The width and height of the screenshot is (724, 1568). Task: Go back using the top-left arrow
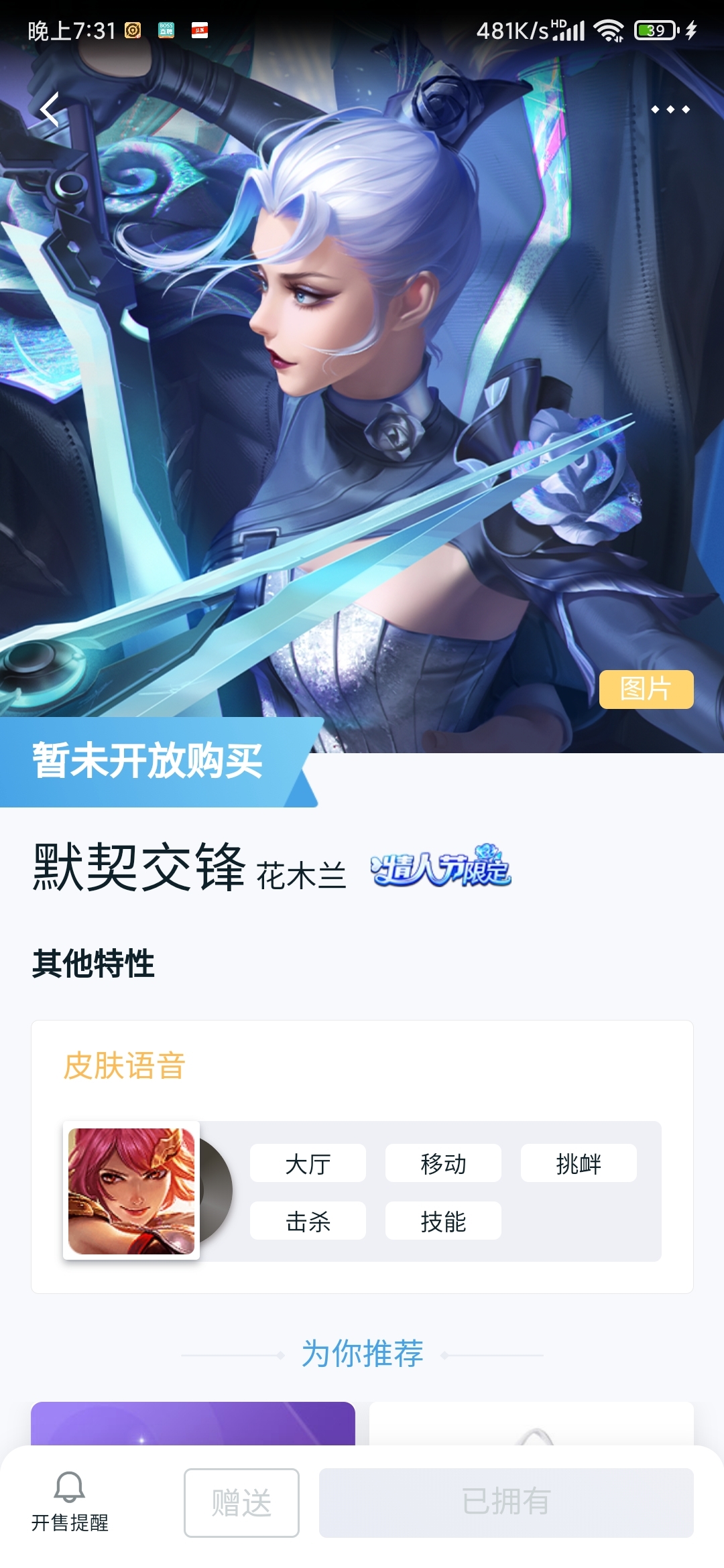50,109
